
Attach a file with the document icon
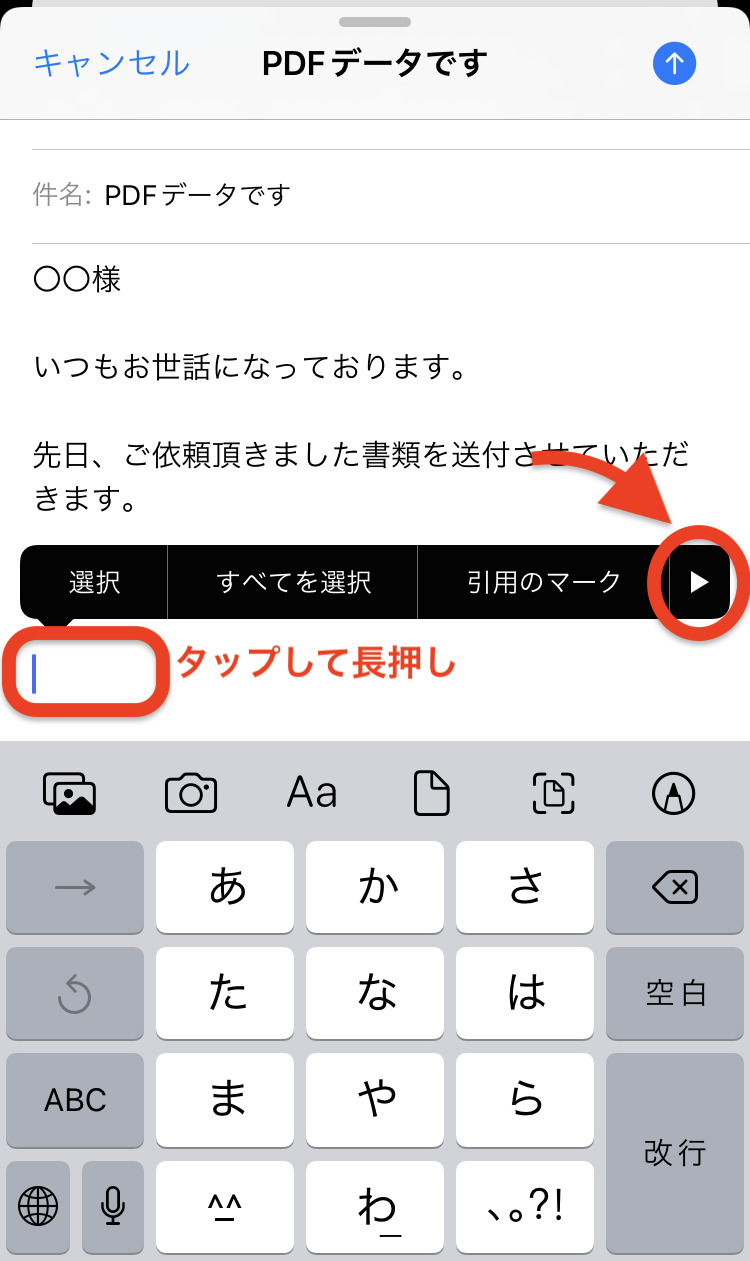432,794
